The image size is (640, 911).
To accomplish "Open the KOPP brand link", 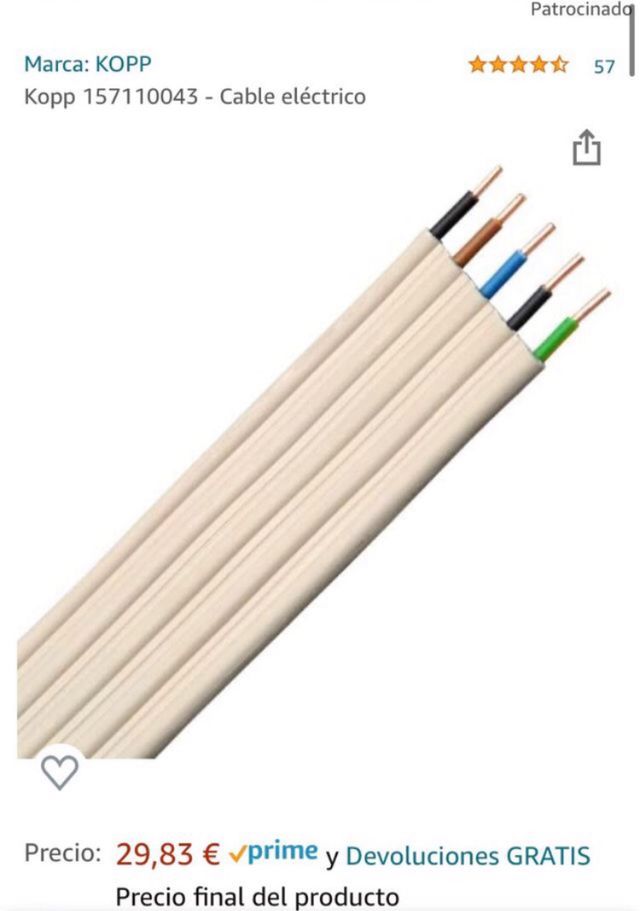I will coord(88,65).
